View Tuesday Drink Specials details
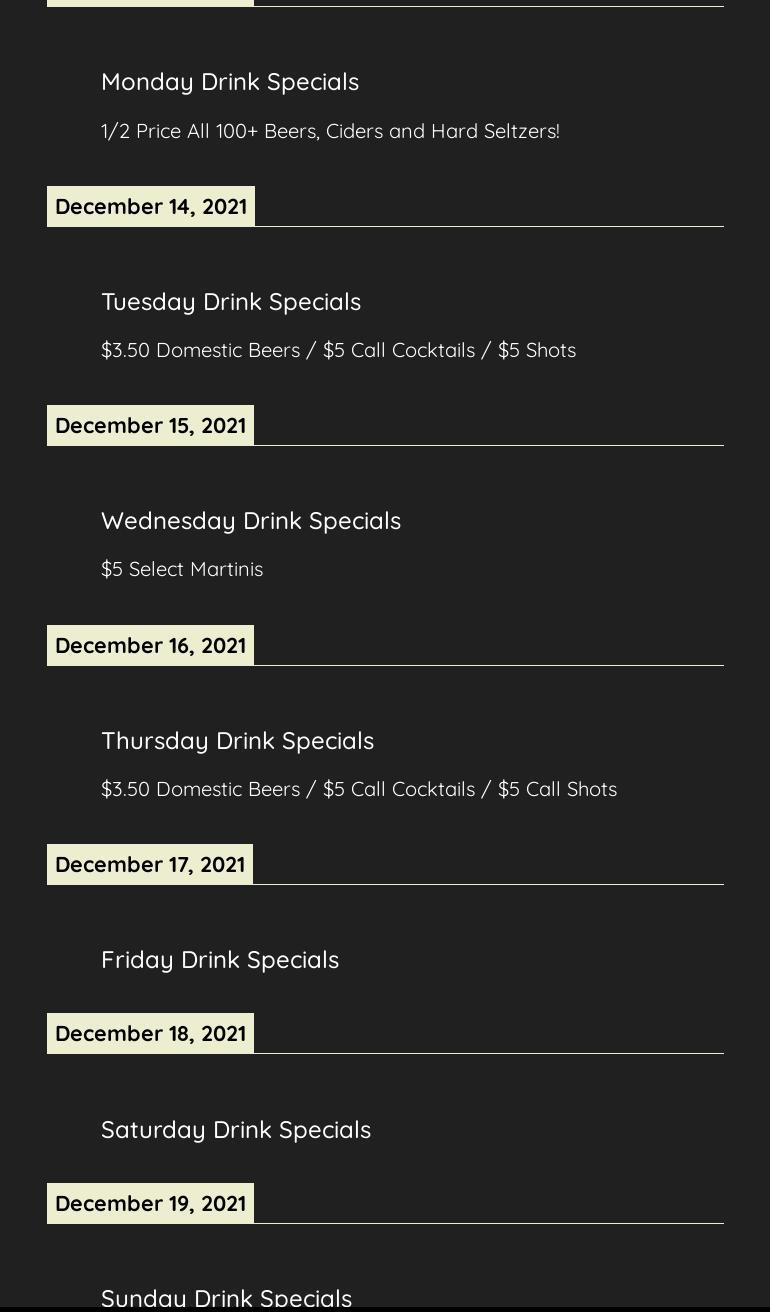 [231, 301]
